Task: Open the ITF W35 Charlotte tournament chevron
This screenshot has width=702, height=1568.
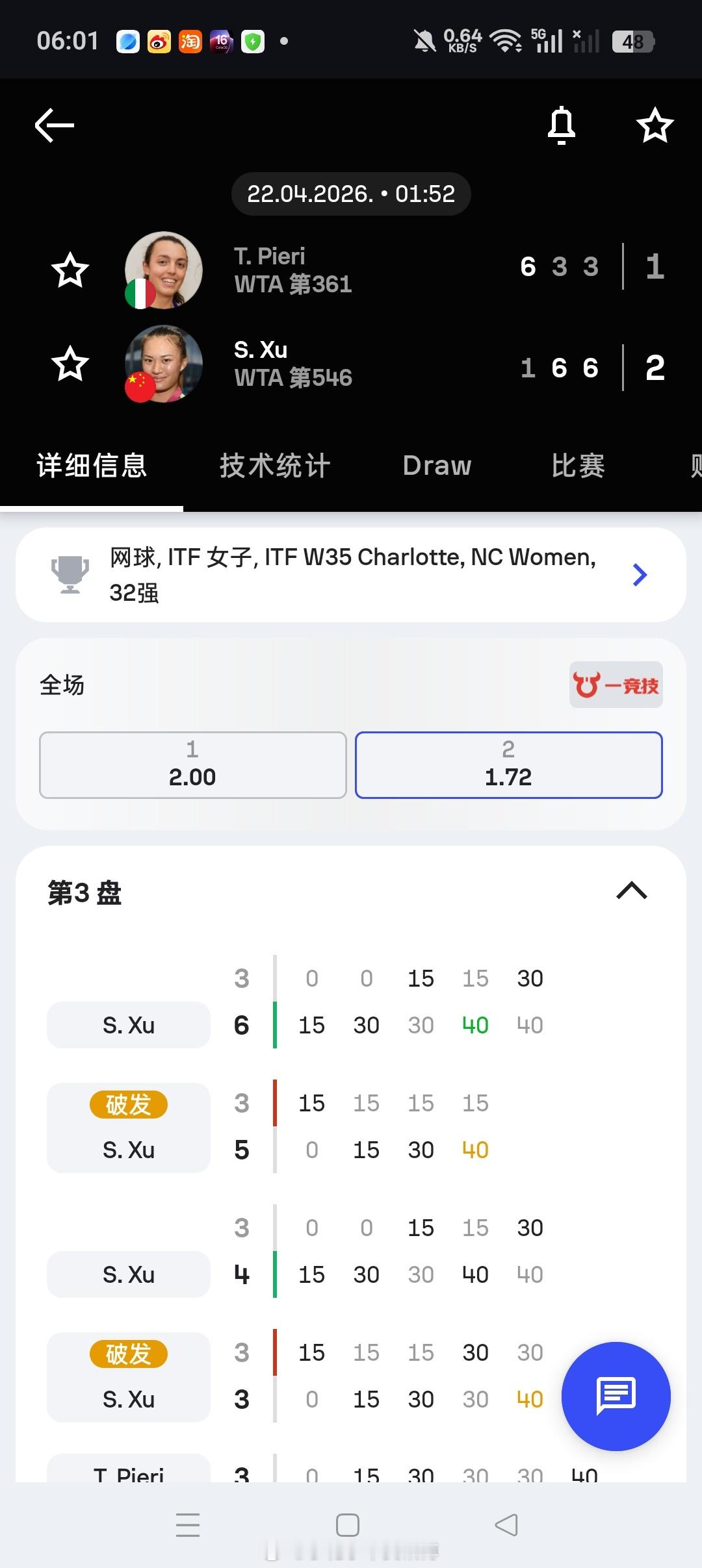Action: tap(640, 574)
